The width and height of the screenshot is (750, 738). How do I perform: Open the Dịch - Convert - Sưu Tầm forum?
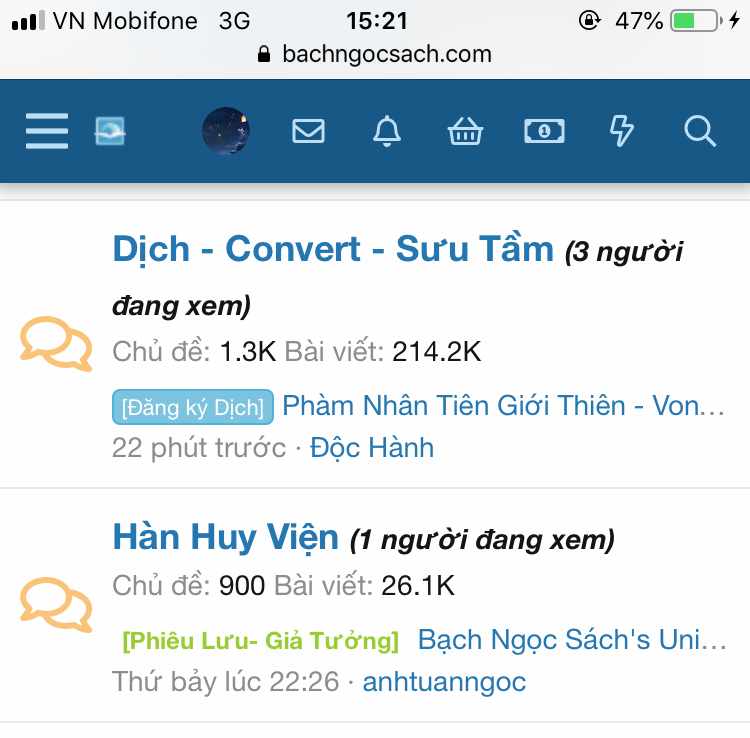coord(333,249)
